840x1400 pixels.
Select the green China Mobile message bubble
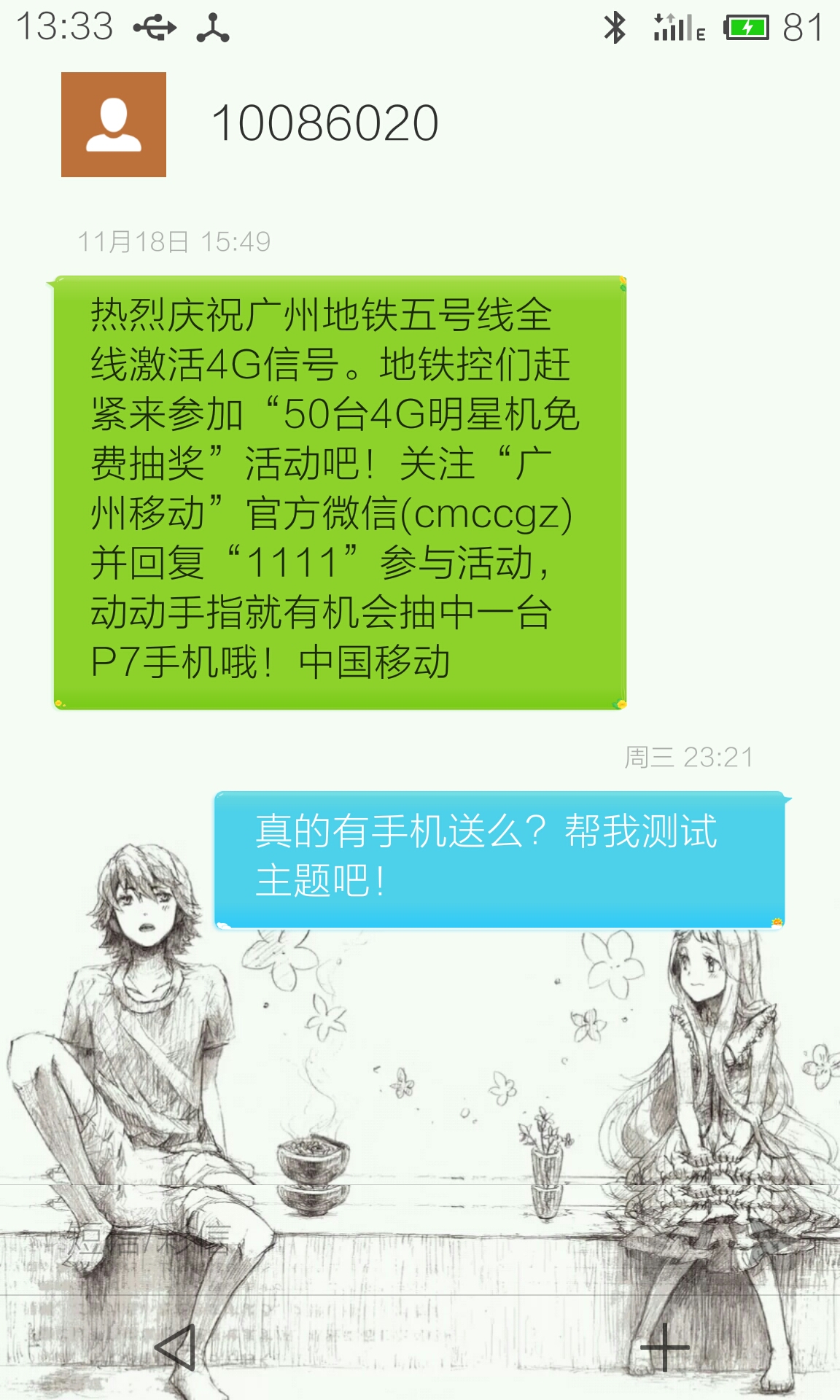point(340,492)
